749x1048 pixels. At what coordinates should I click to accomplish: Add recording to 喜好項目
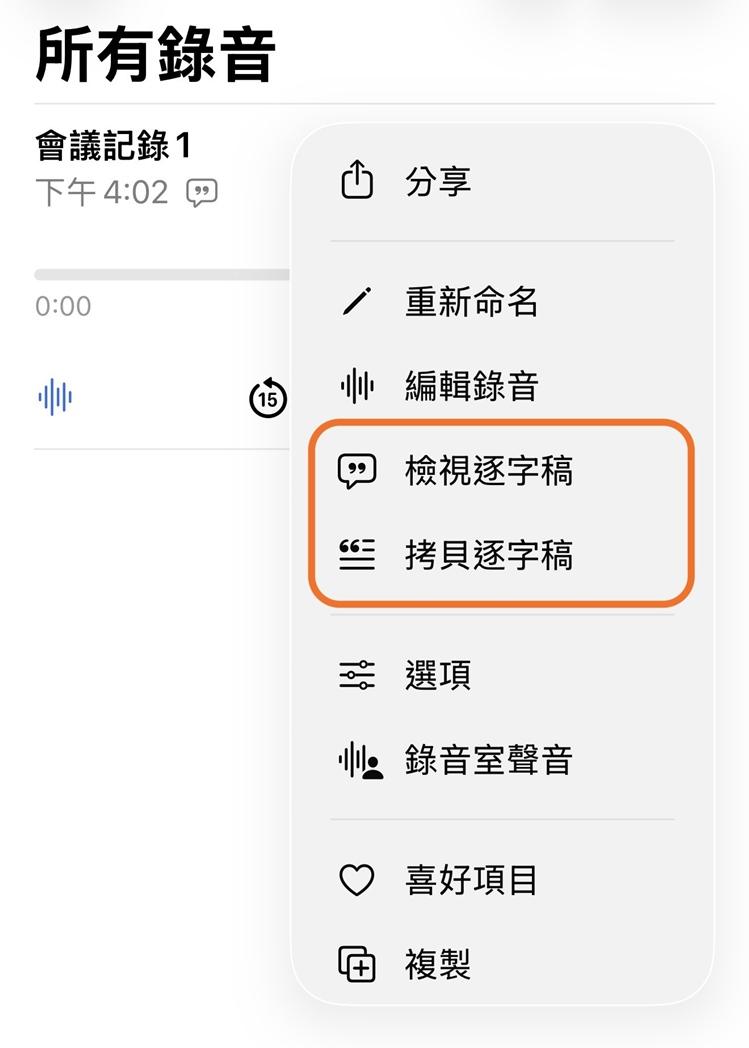(x=472, y=881)
